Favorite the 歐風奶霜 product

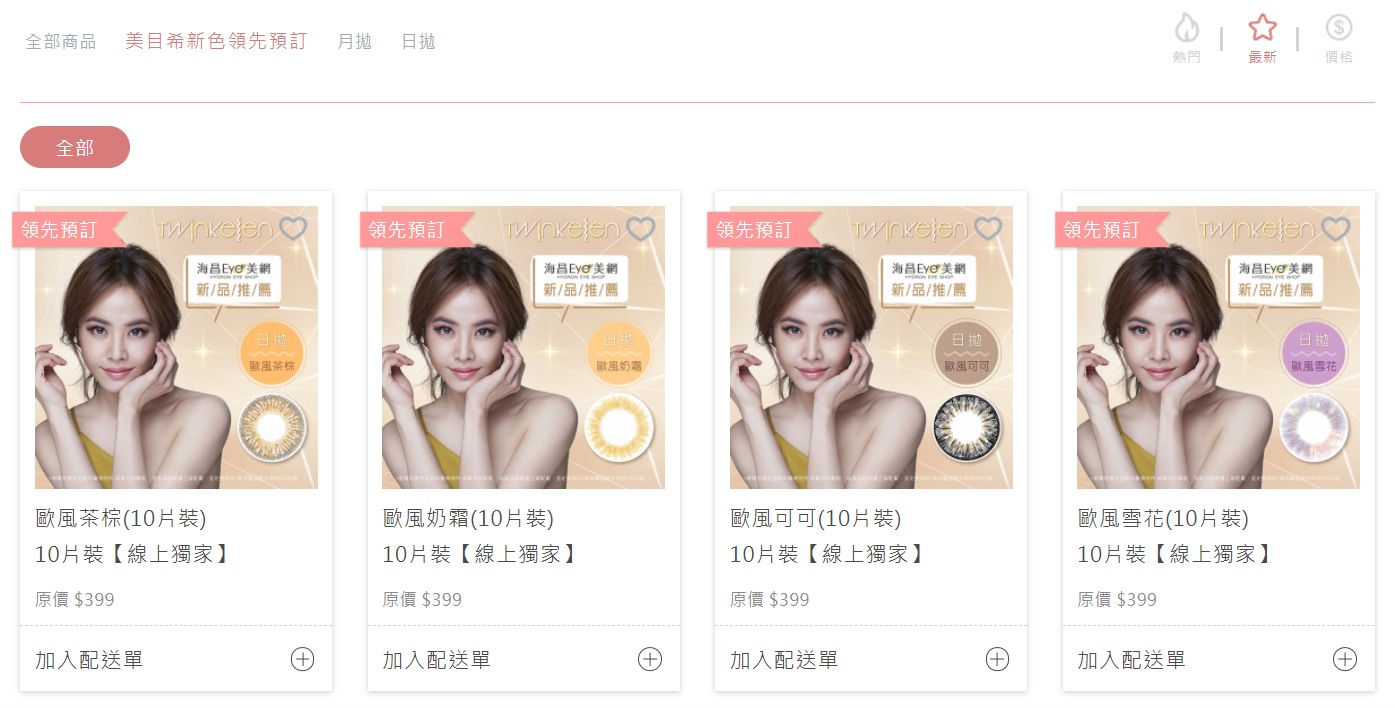pos(640,229)
